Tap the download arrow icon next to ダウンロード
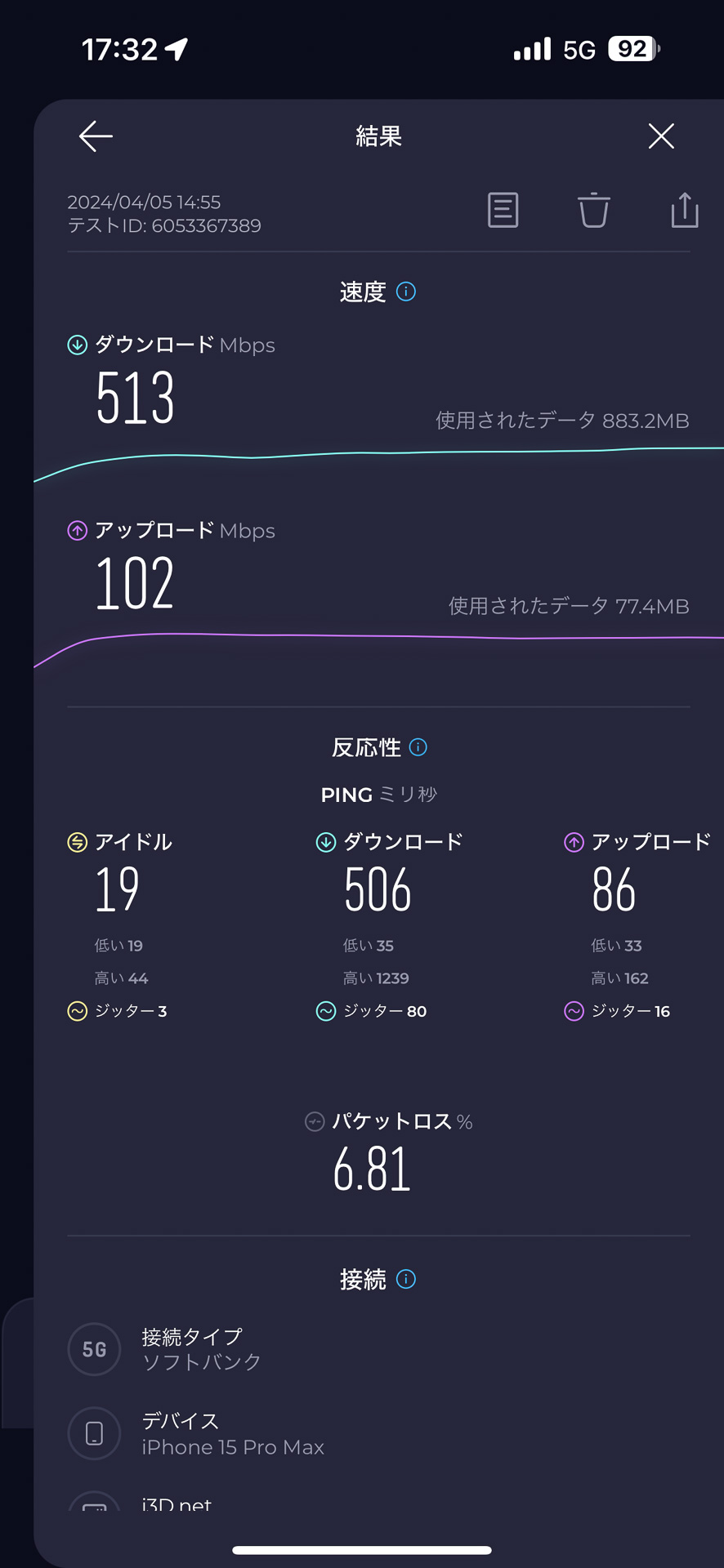This screenshot has width=724, height=1568. (76, 345)
